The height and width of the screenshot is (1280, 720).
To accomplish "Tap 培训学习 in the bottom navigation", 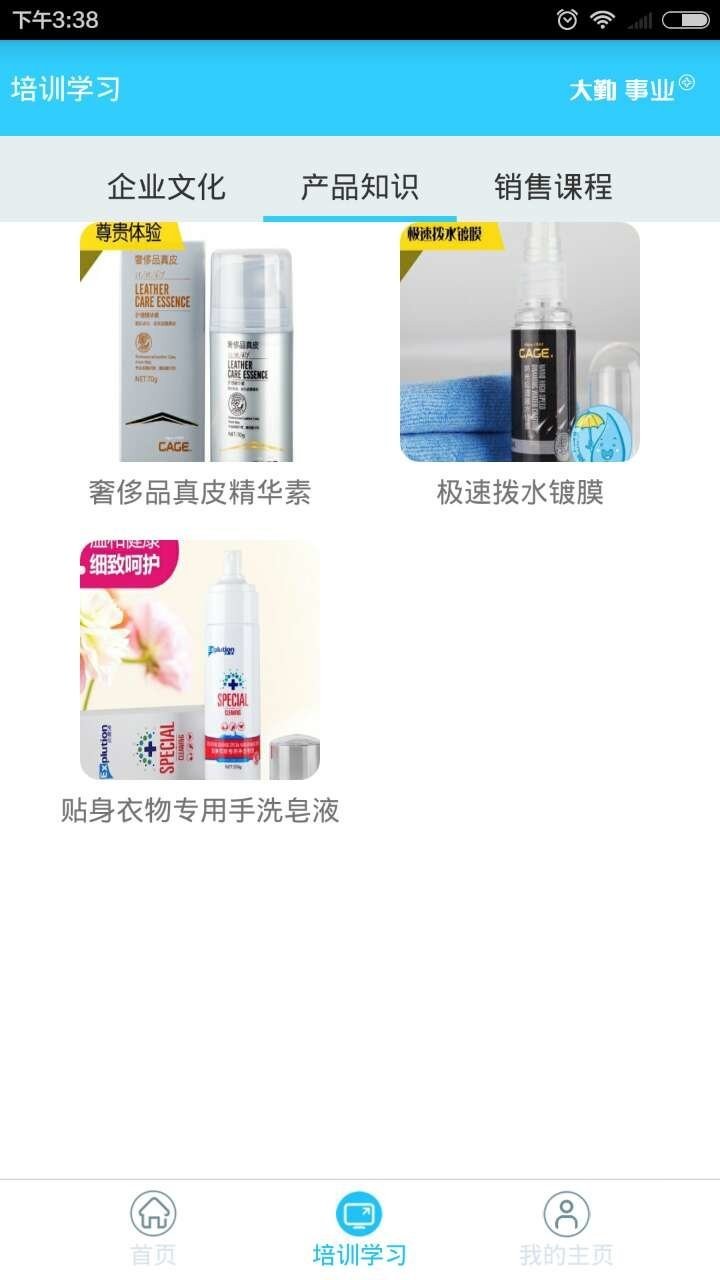I will [x=360, y=1229].
